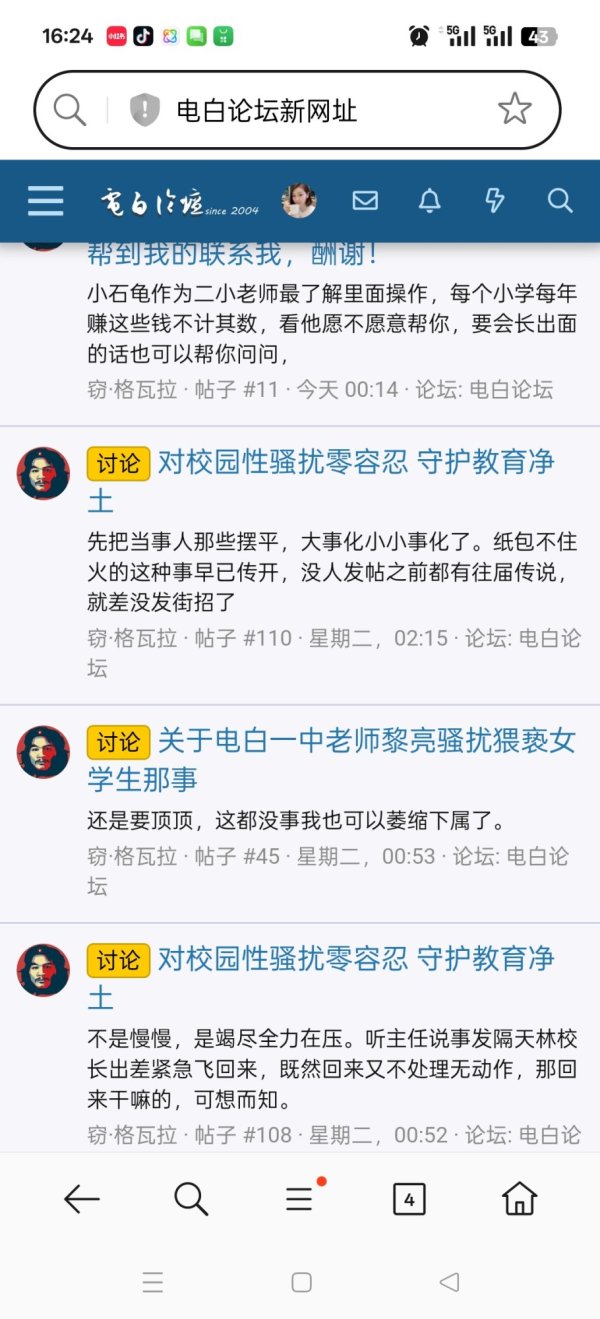Go to the browser home page
Screen dimensions: 600x1319
[519, 1198]
